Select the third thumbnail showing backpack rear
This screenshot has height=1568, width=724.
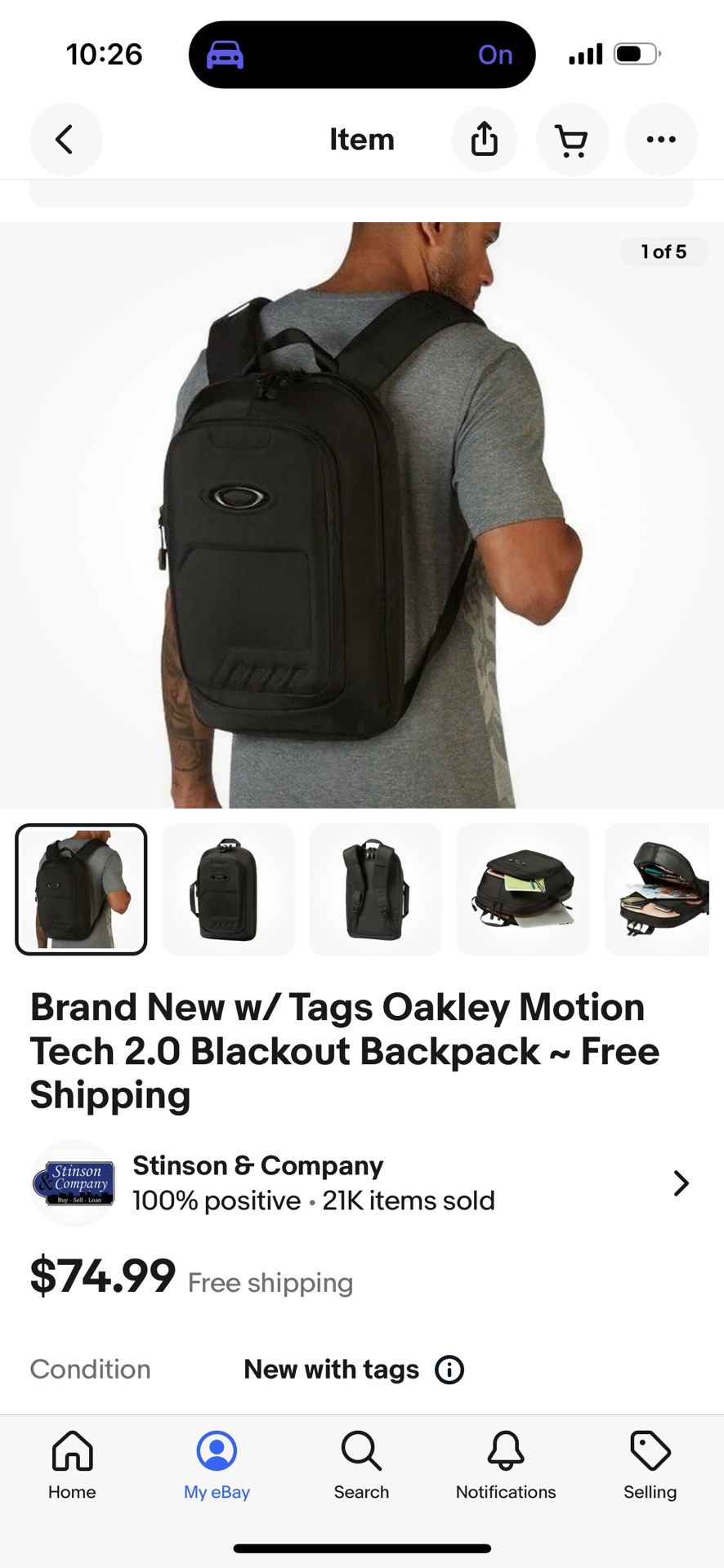pos(376,889)
